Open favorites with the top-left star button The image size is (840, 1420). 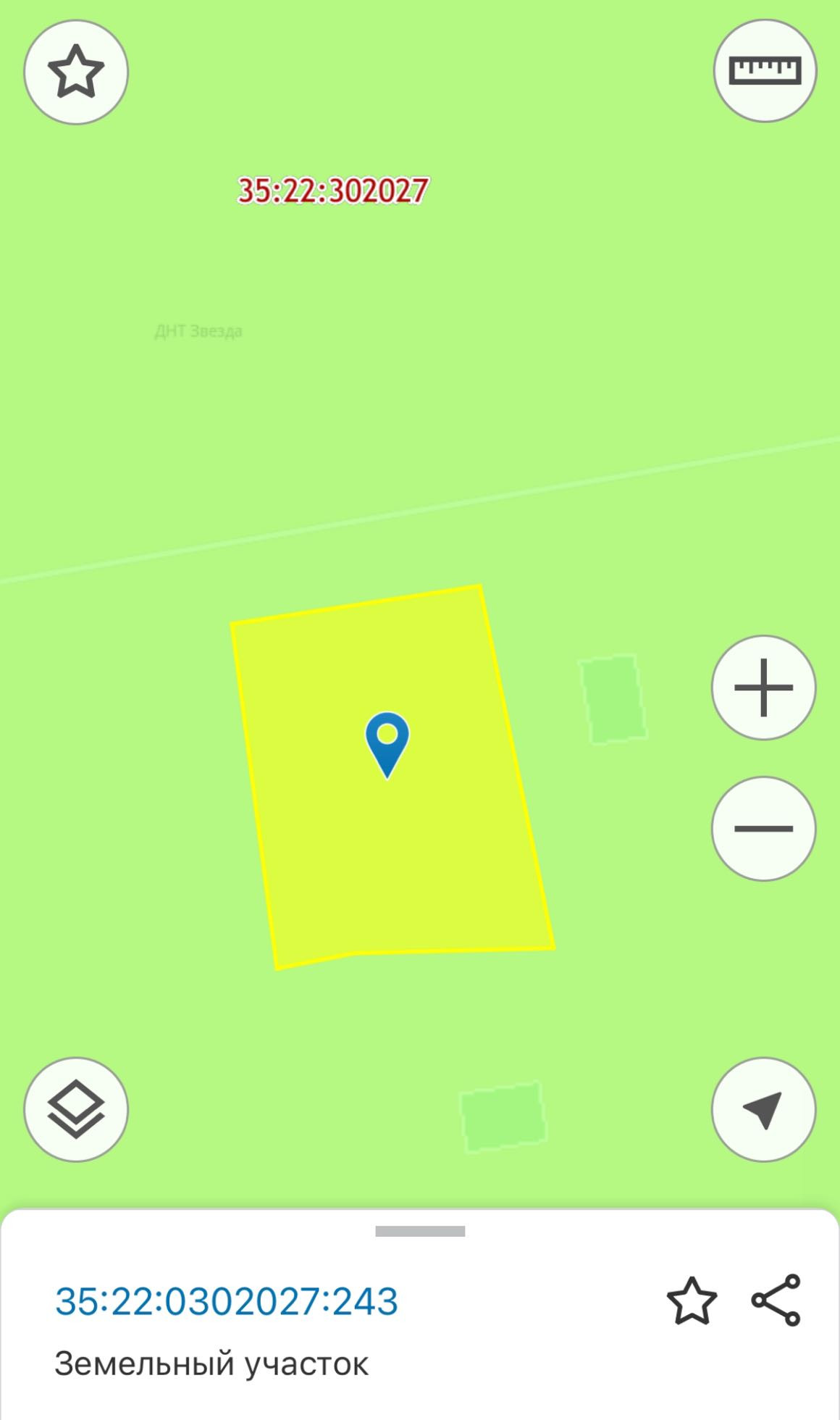76,72
